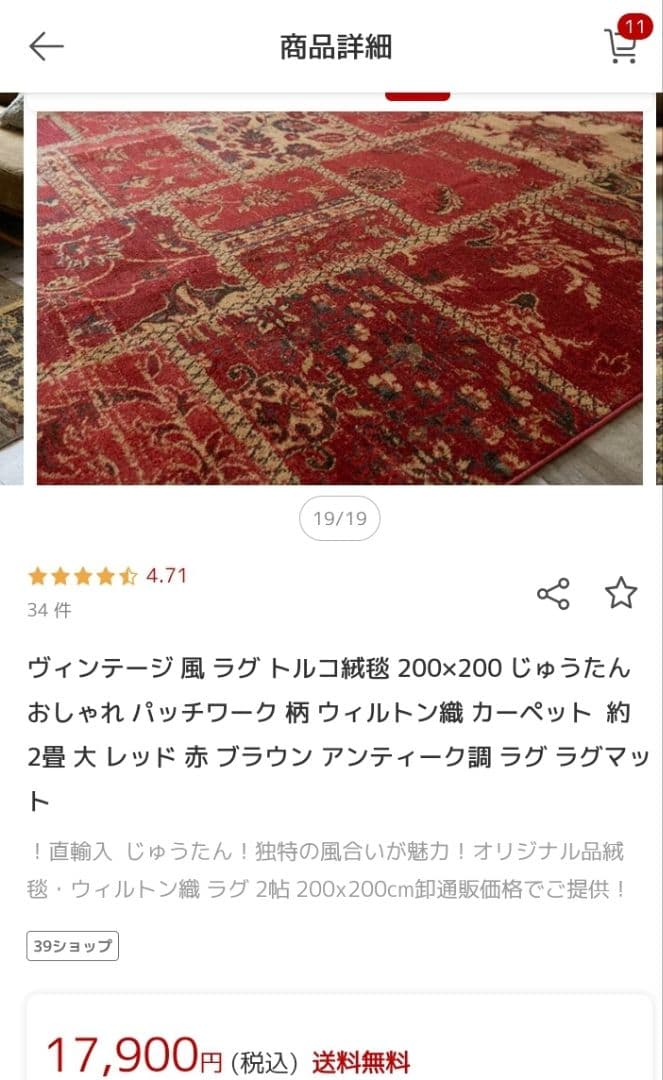Open the shopping cart

(621, 46)
